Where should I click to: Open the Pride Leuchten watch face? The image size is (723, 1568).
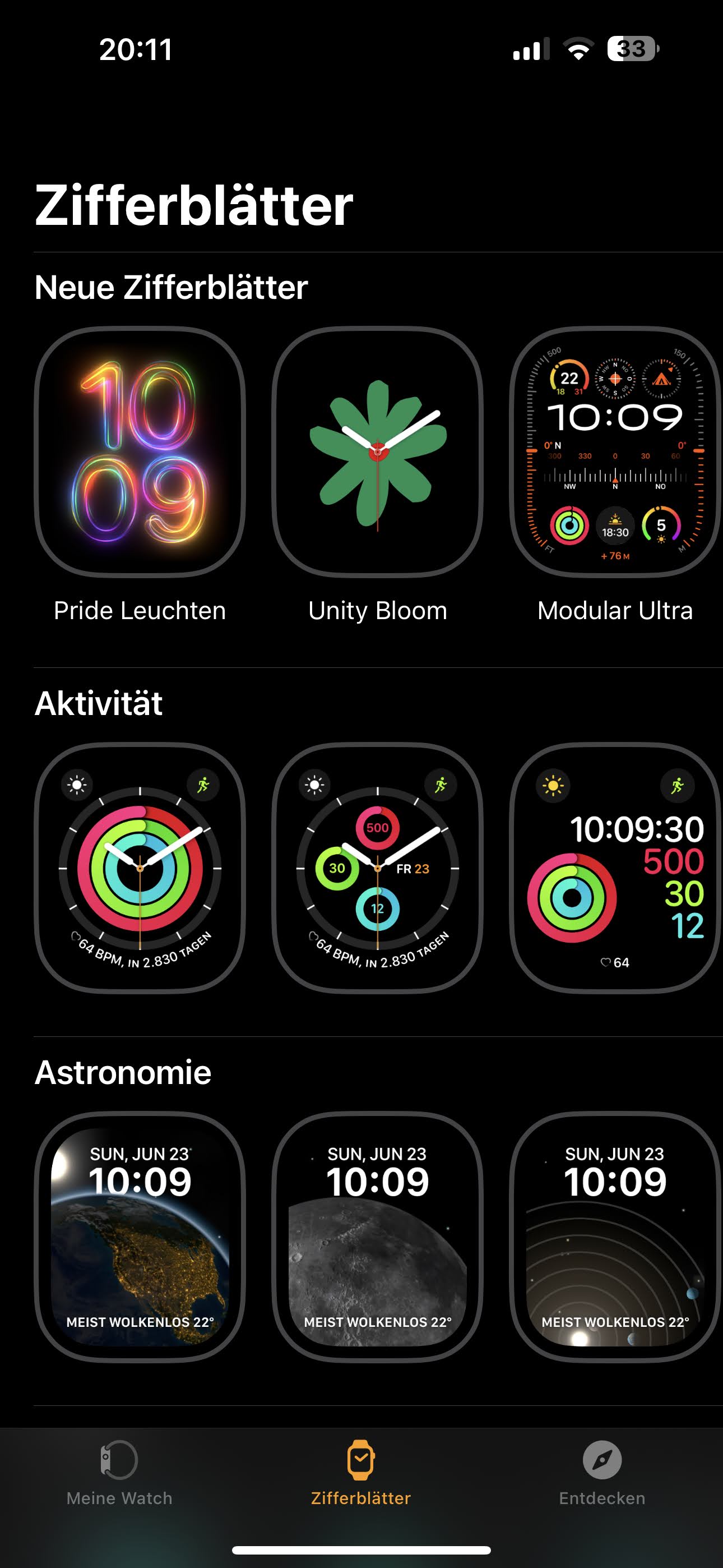(x=140, y=451)
